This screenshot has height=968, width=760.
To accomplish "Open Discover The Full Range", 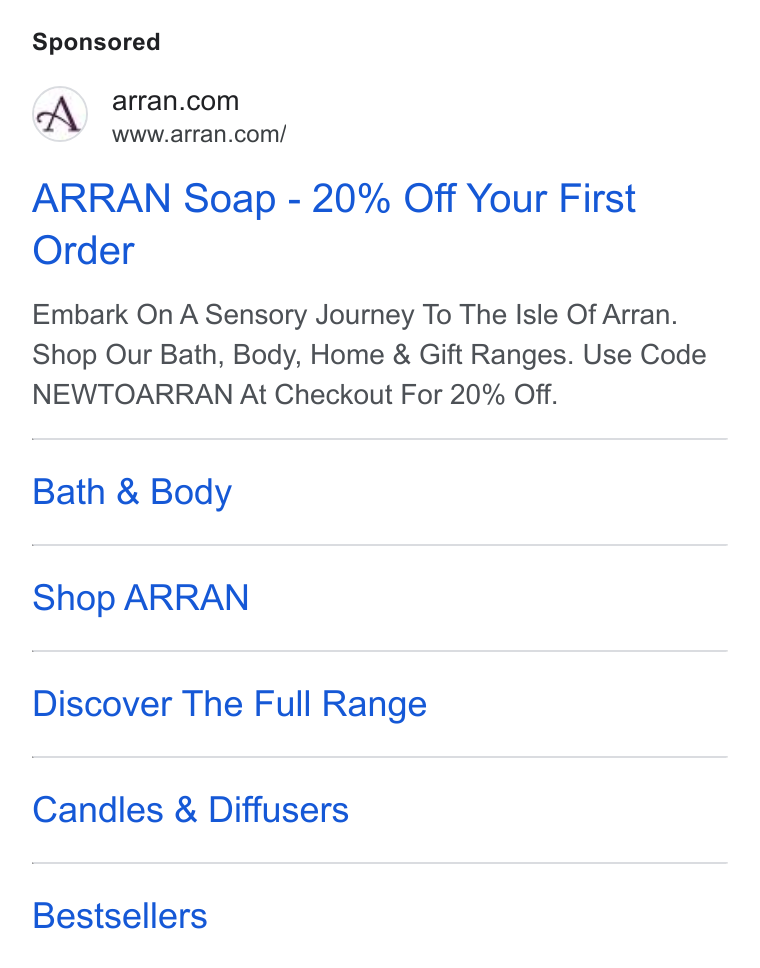I will 230,704.
